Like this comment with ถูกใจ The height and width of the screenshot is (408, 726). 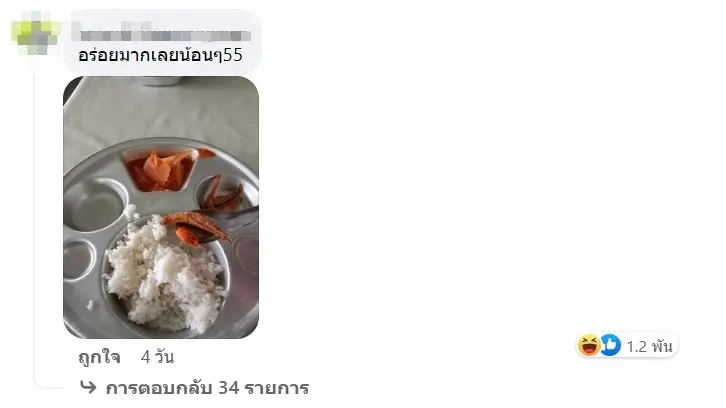pyautogui.click(x=99, y=356)
